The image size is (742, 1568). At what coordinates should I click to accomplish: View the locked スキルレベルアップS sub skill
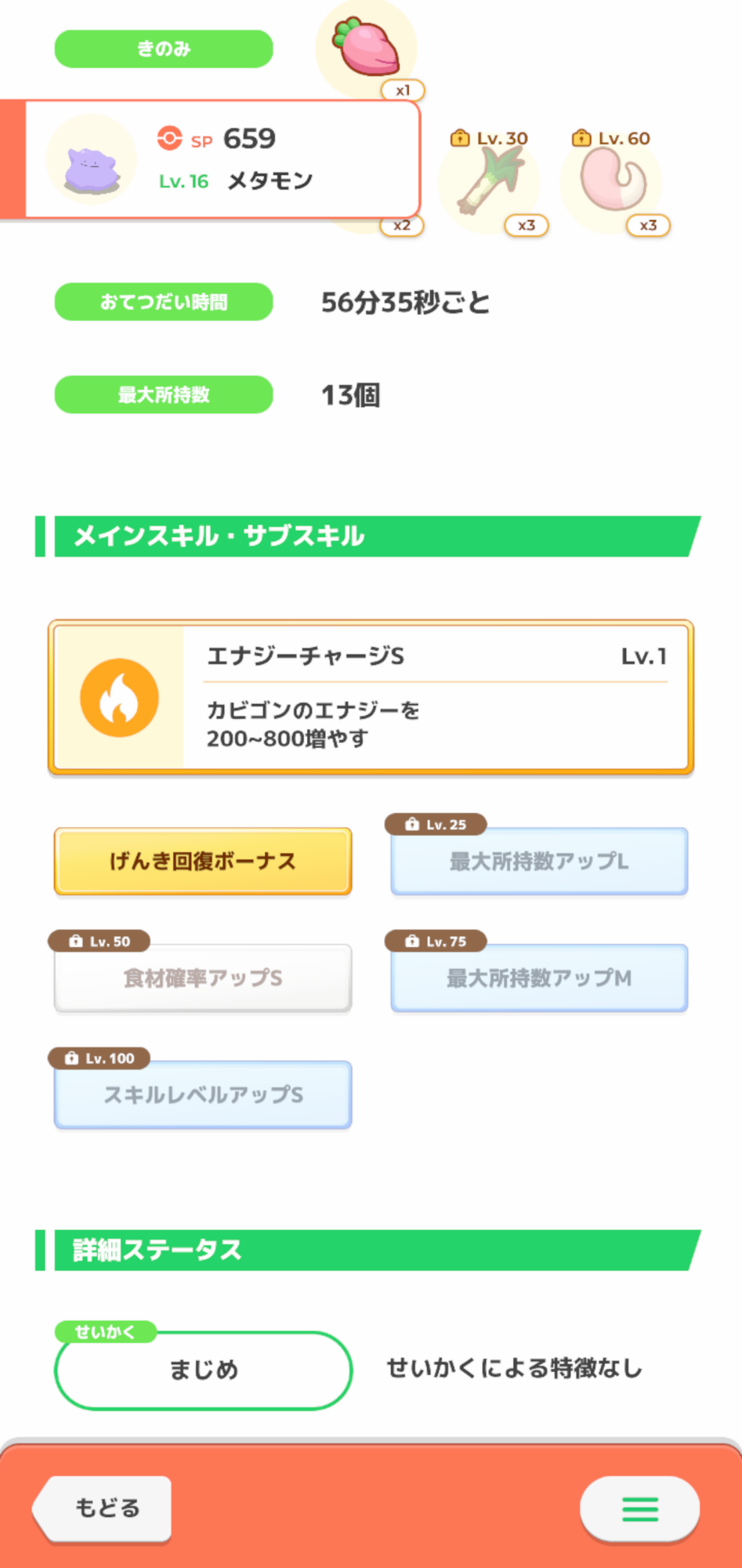[203, 1094]
